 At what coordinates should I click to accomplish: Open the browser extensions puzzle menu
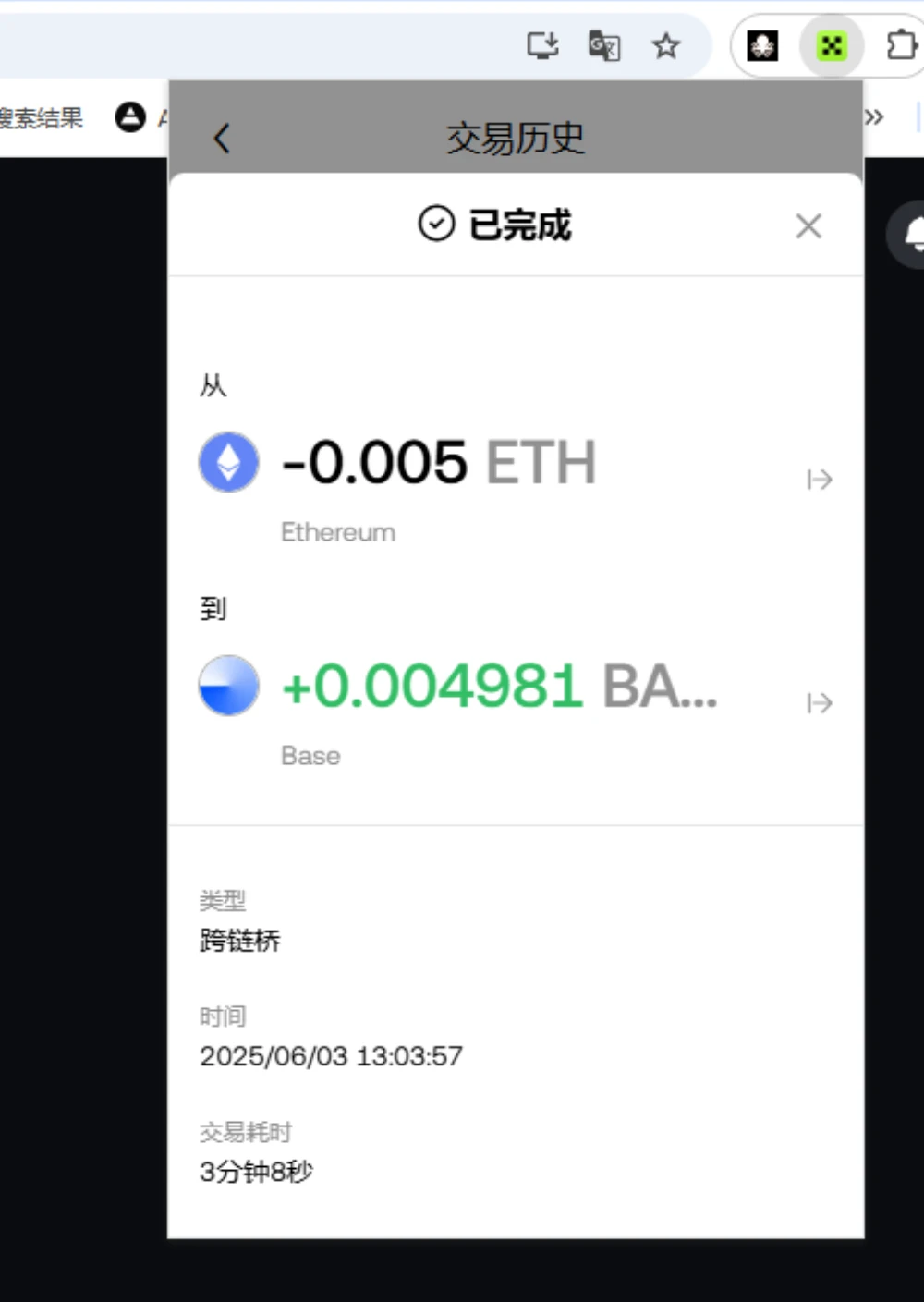point(901,45)
